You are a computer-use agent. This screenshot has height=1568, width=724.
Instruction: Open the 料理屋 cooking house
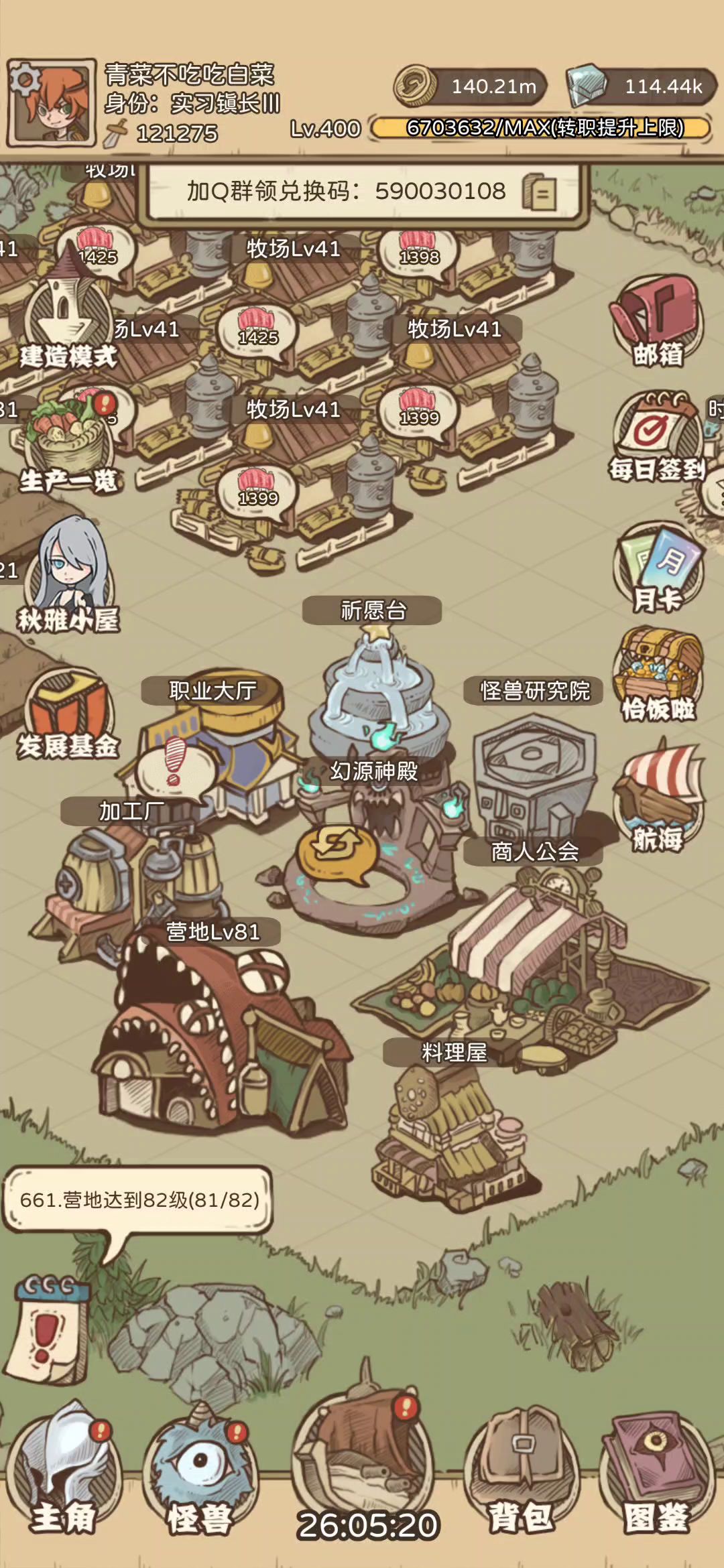(449, 1126)
